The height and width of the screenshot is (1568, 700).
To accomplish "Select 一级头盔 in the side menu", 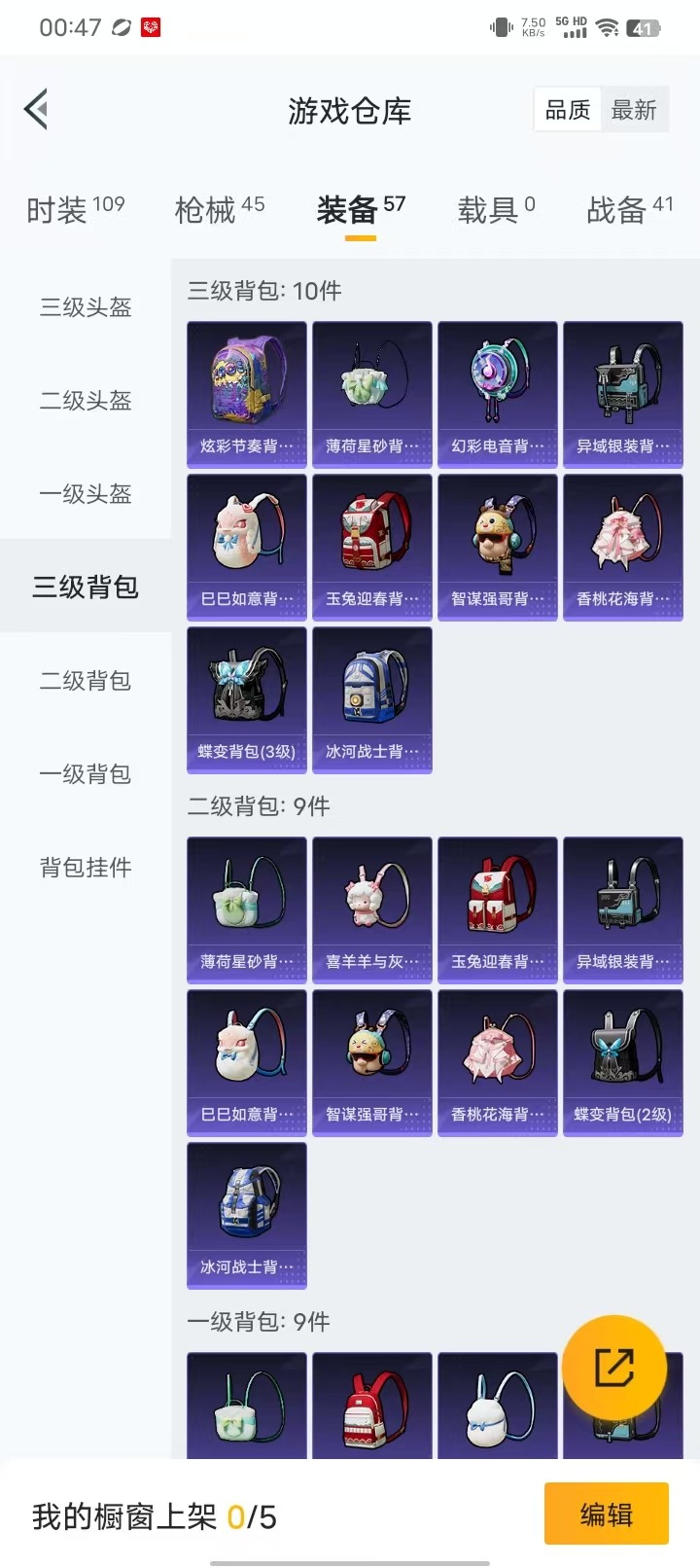I will pyautogui.click(x=86, y=494).
